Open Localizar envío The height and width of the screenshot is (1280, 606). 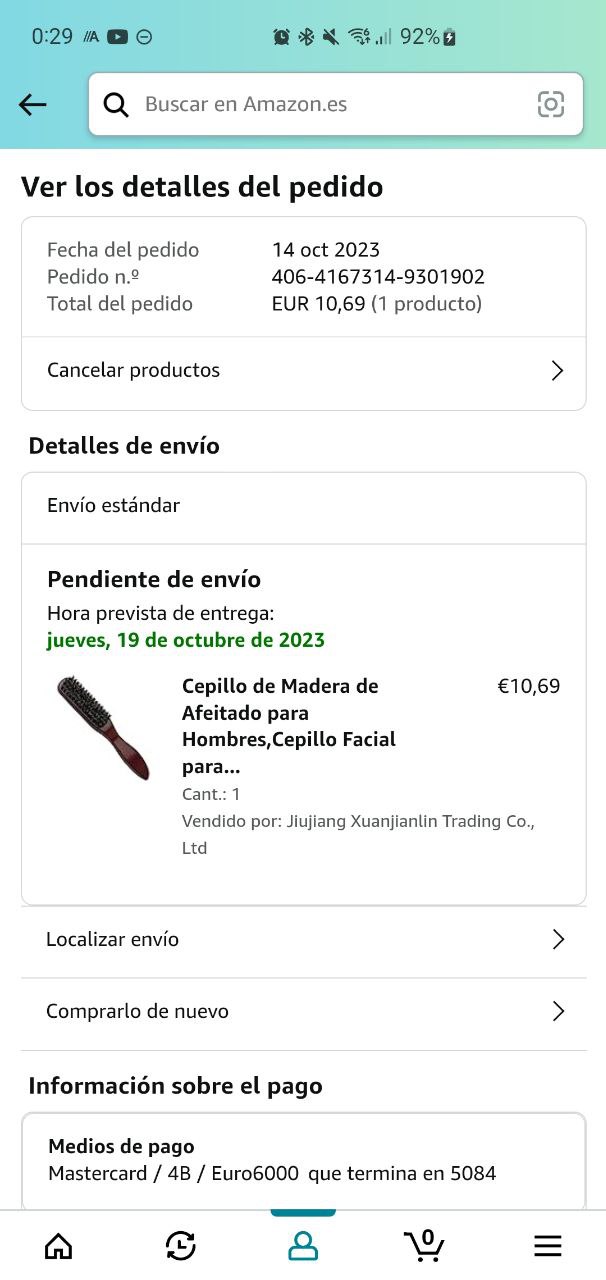tap(303, 940)
